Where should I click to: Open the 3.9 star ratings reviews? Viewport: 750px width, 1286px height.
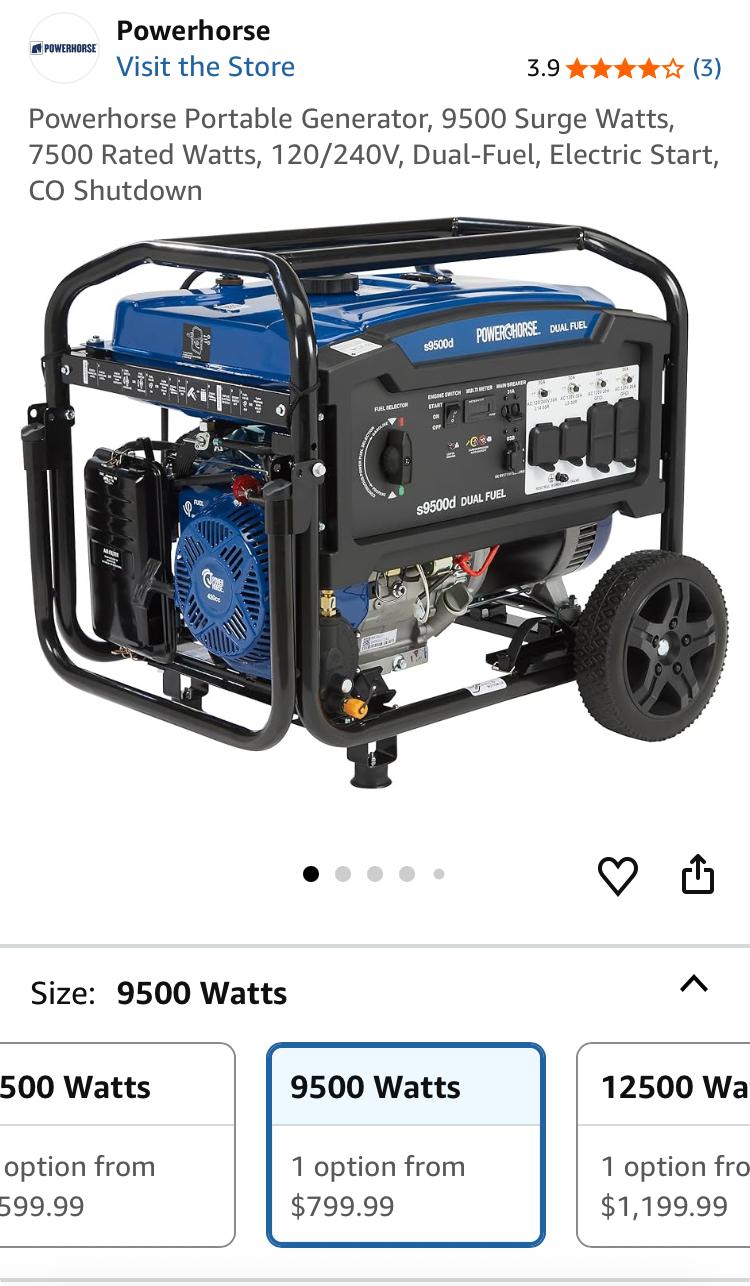tap(624, 68)
